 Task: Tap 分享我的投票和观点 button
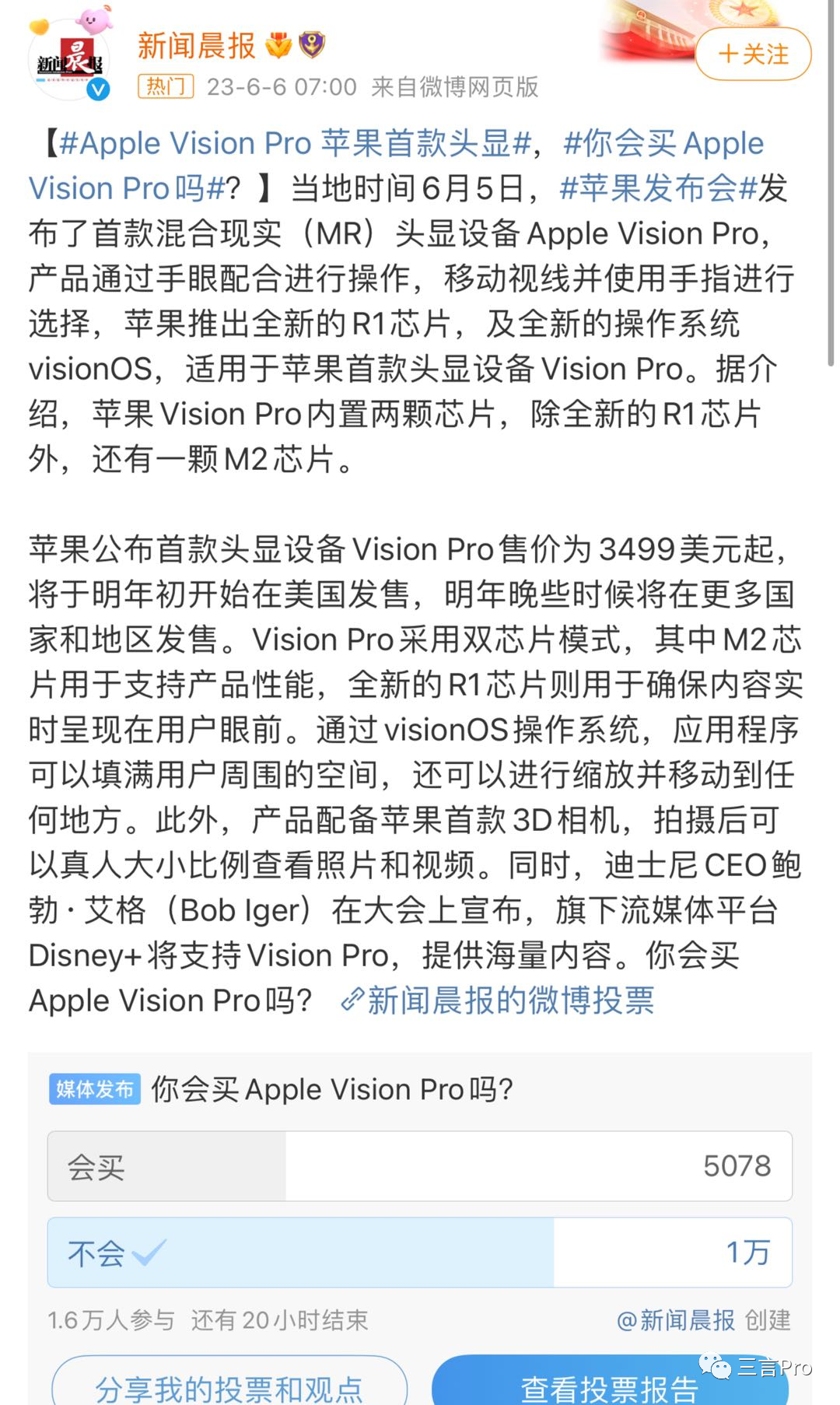pos(229,1386)
